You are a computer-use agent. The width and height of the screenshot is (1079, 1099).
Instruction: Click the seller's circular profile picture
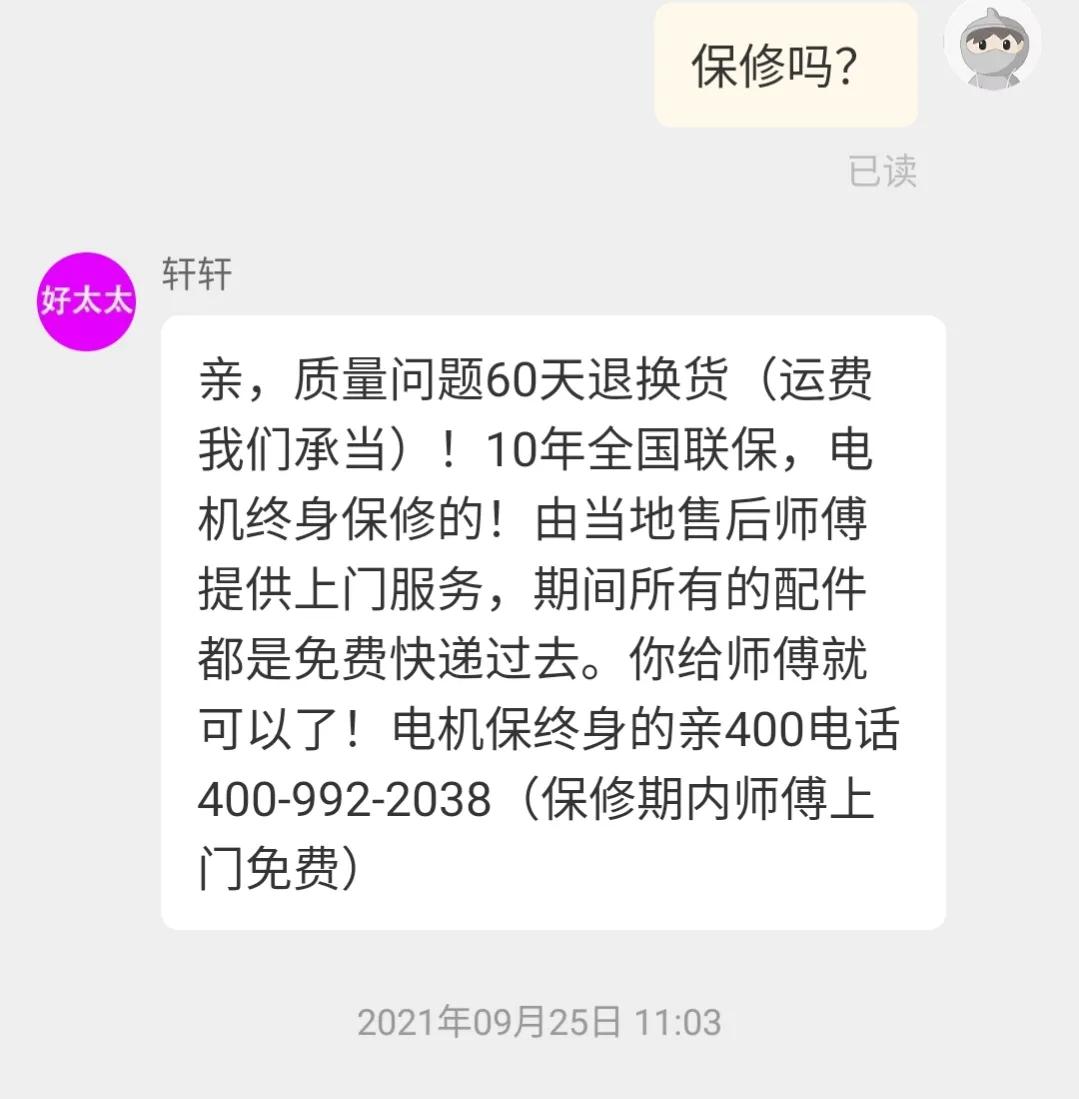click(x=86, y=303)
